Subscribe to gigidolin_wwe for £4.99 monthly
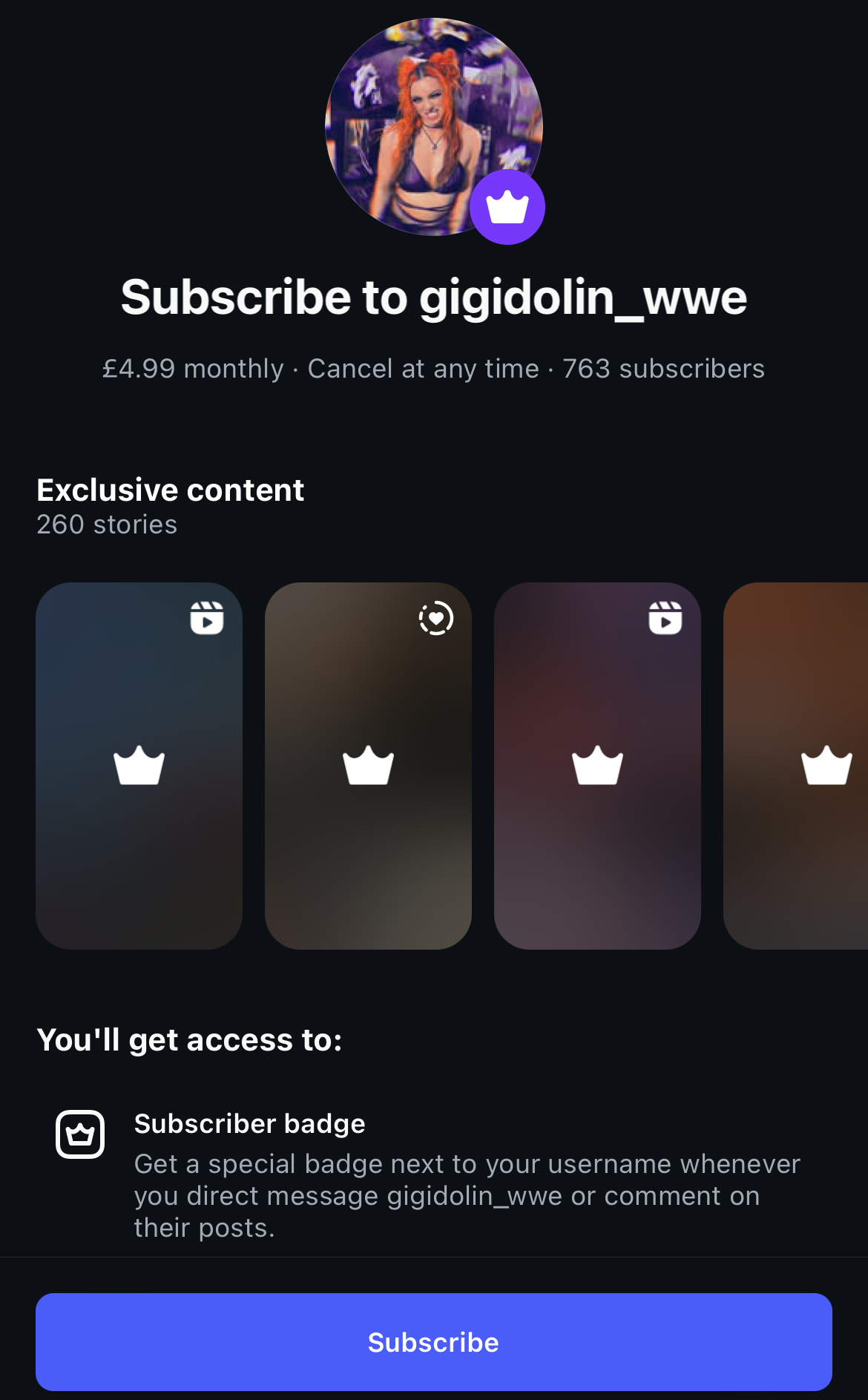Screen dimensions: 868x1400 [433, 1341]
